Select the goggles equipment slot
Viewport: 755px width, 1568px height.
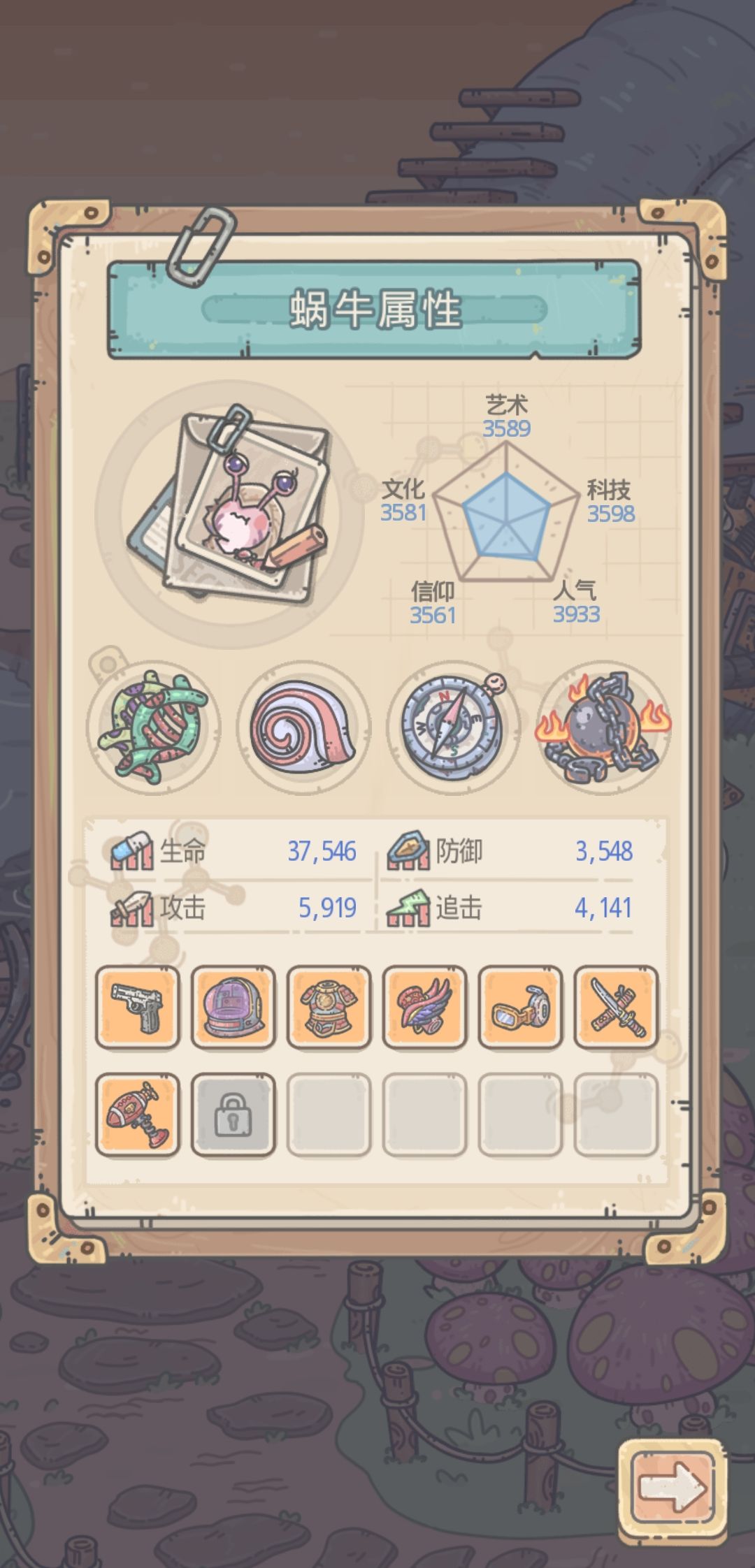point(520,1007)
